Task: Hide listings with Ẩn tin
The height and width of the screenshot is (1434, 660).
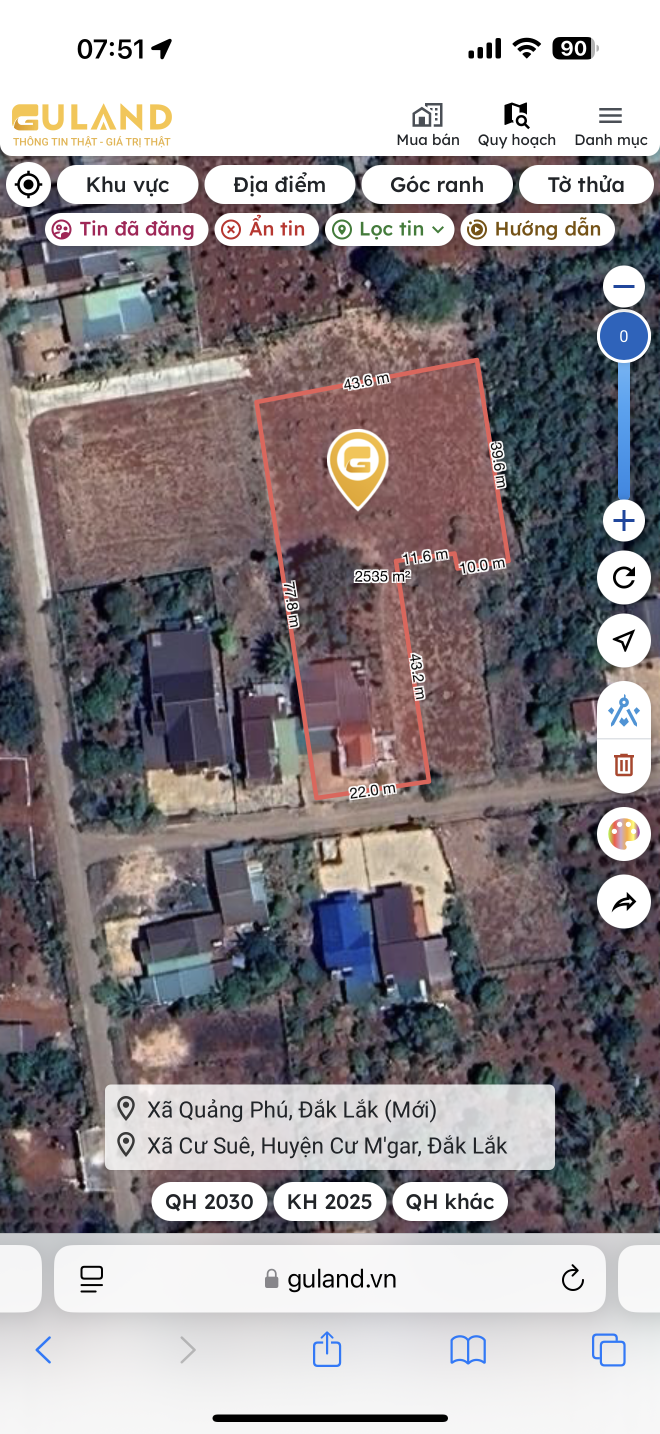Action: point(266,229)
